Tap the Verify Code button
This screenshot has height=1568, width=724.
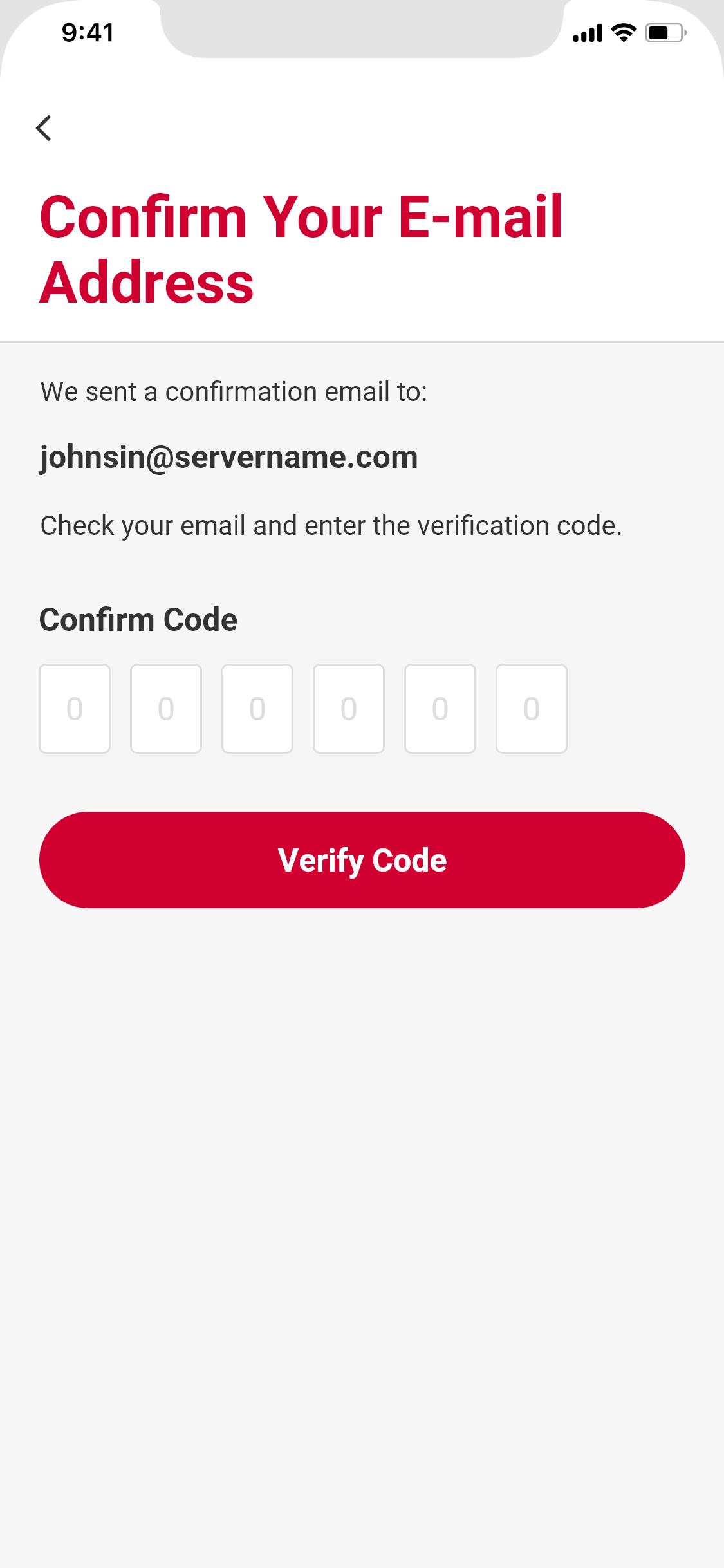pyautogui.click(x=362, y=860)
